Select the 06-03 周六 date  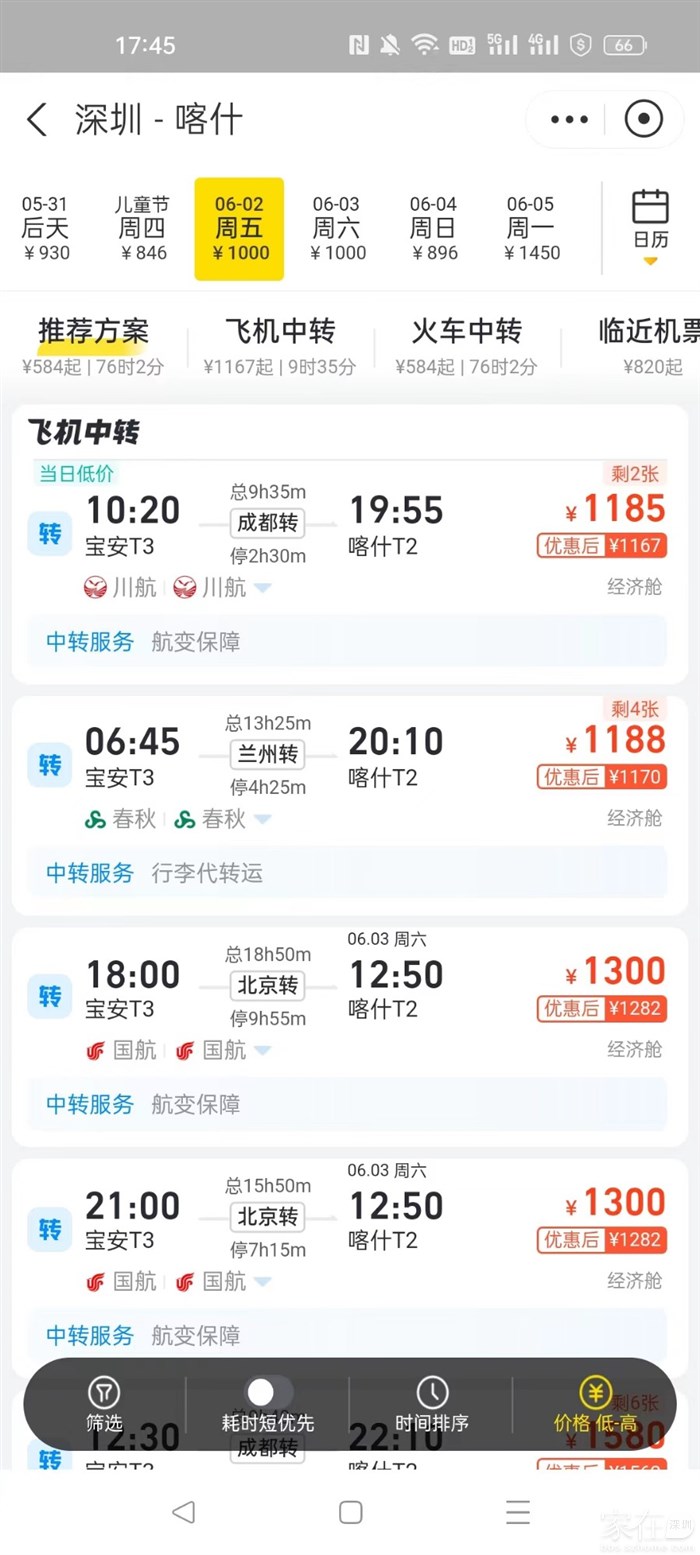point(336,229)
